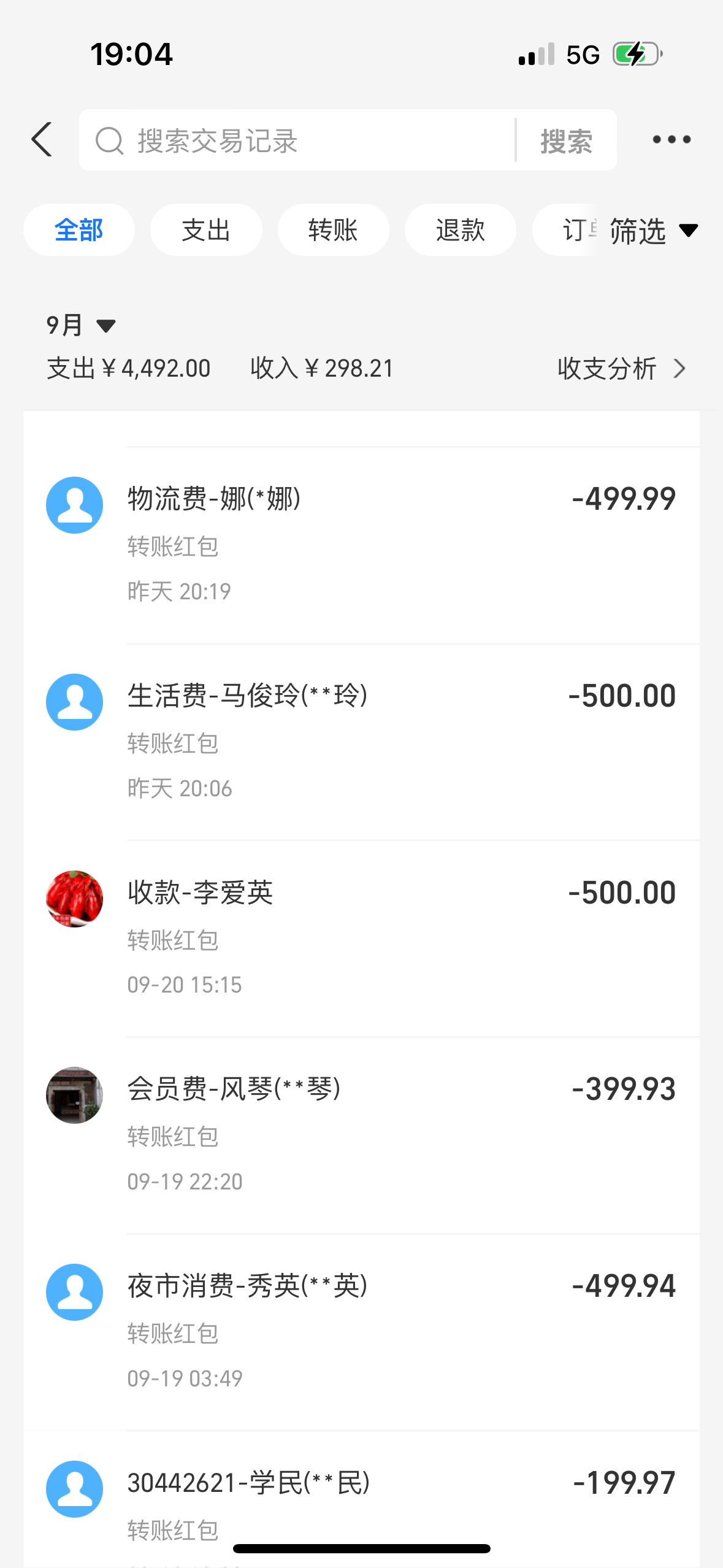Open the 筛选 filter dropdown
This screenshot has height=1568, width=723.
pyautogui.click(x=652, y=231)
